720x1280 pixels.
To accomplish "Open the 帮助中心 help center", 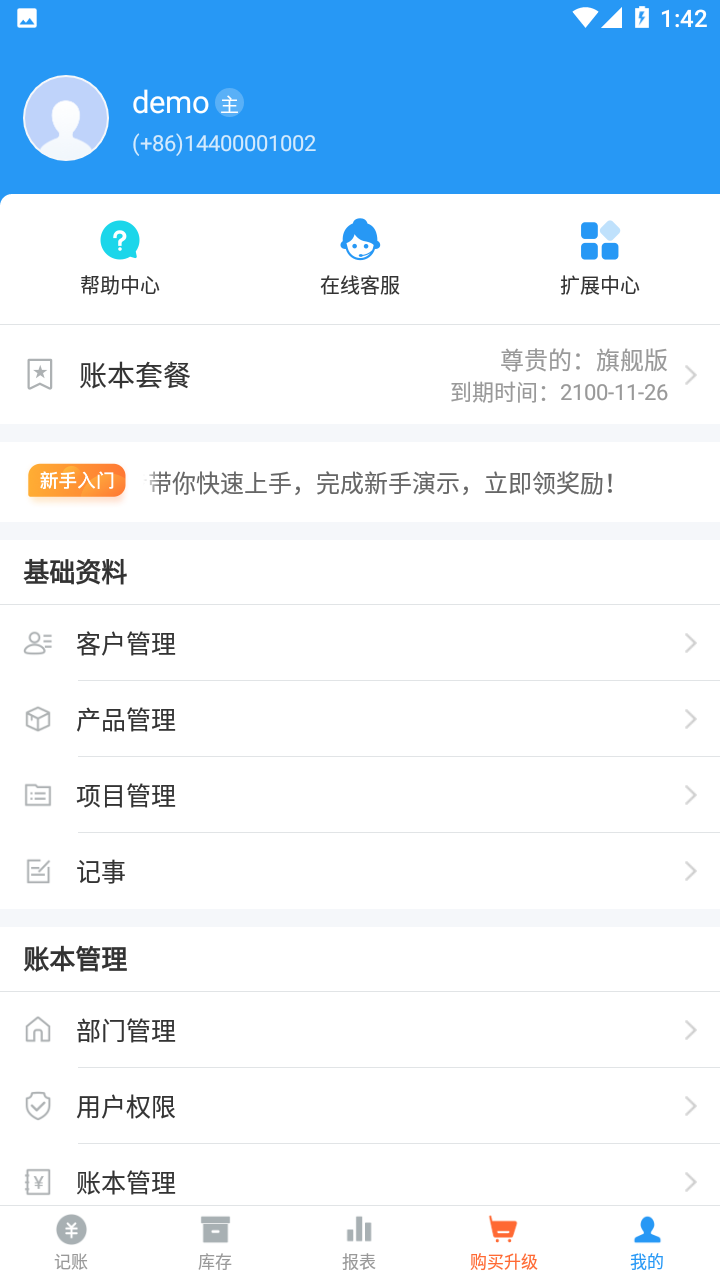I will pyautogui.click(x=120, y=258).
